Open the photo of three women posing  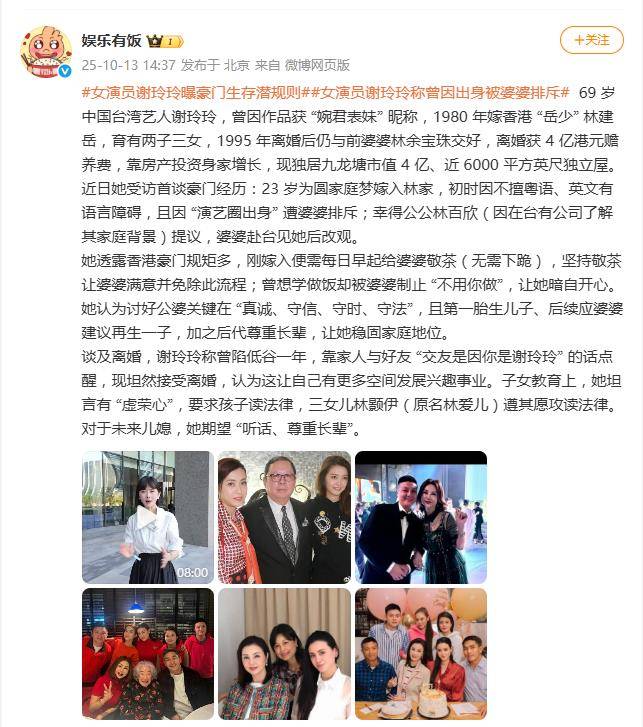pyautogui.click(x=283, y=653)
